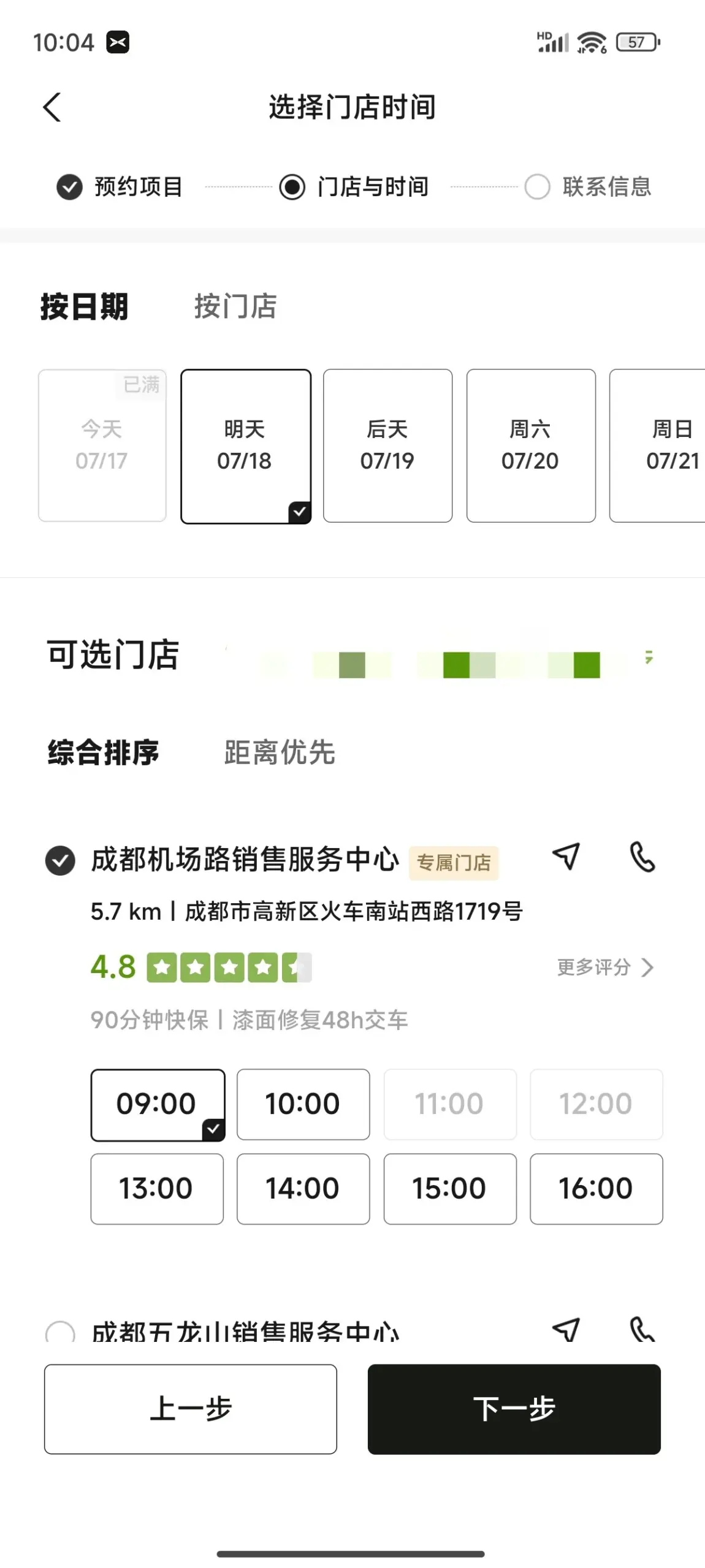
Task: Navigate to 成都机场路销售服务中心
Action: click(566, 856)
